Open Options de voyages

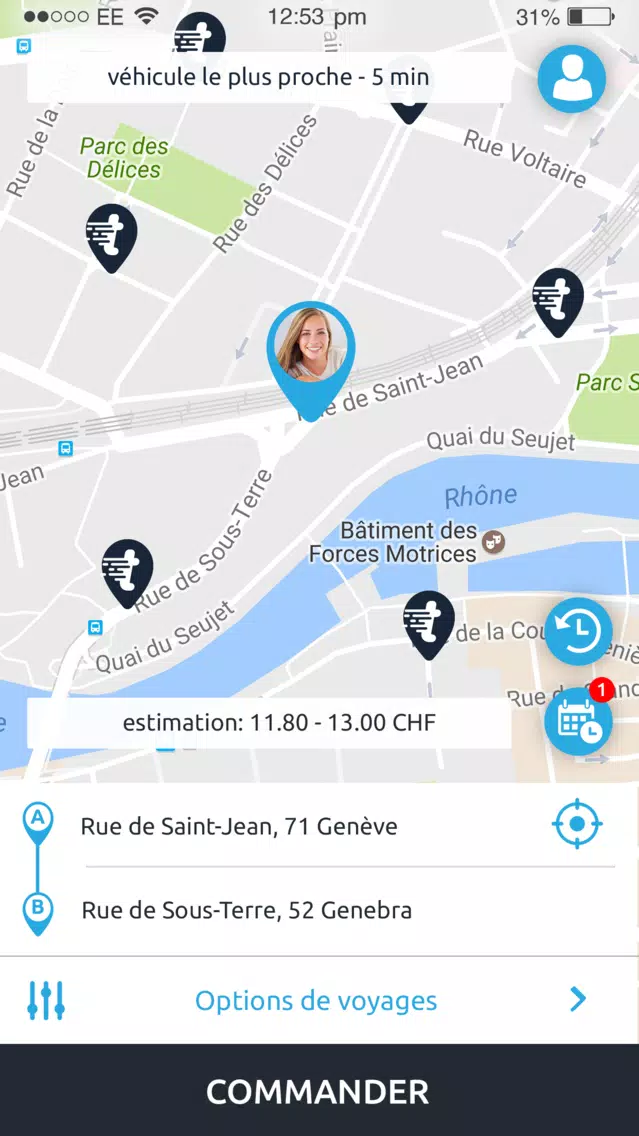click(320, 1001)
